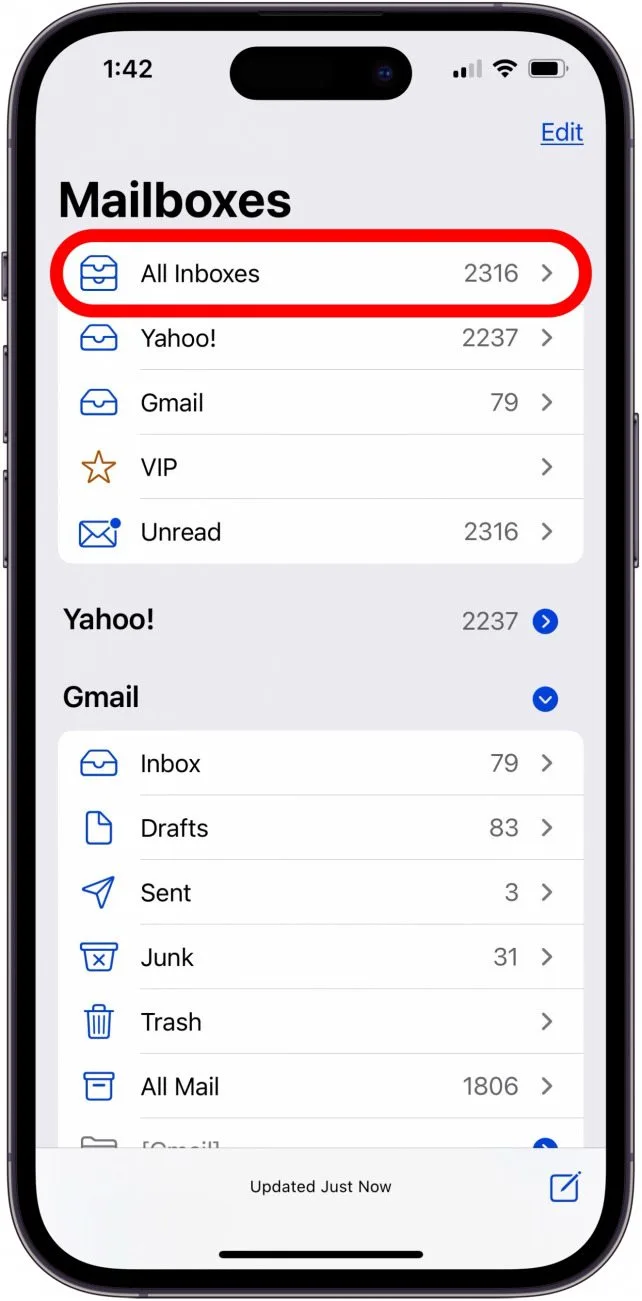Open Gmail Inbox folder
642x1301 pixels.
click(x=320, y=763)
